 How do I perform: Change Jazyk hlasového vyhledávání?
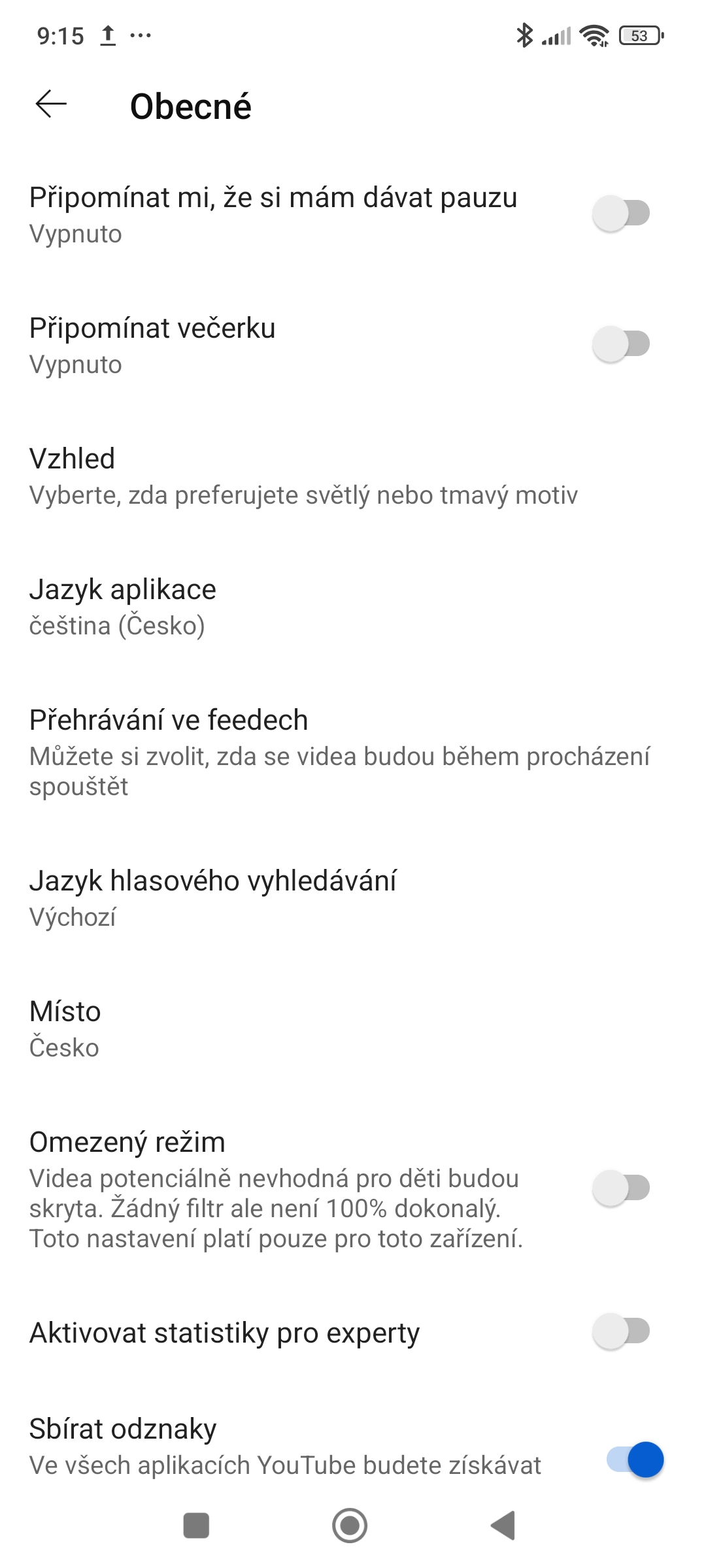353,898
